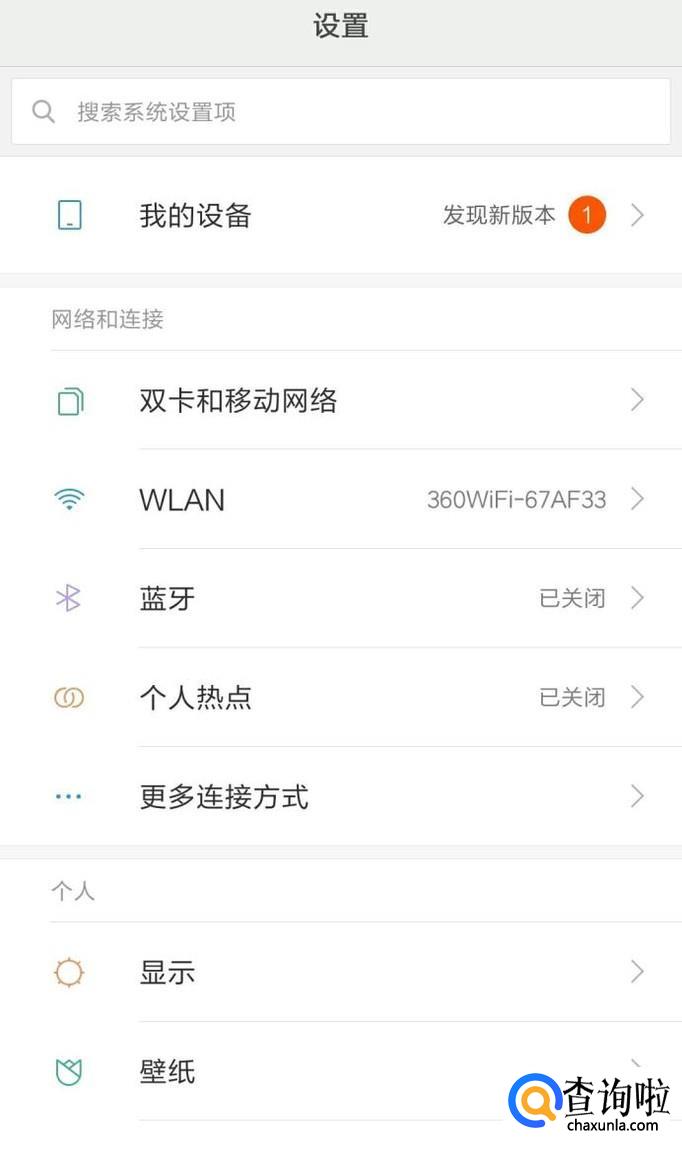This screenshot has height=1156, width=682.
Task: Tap the search system settings field
Action: [340, 111]
